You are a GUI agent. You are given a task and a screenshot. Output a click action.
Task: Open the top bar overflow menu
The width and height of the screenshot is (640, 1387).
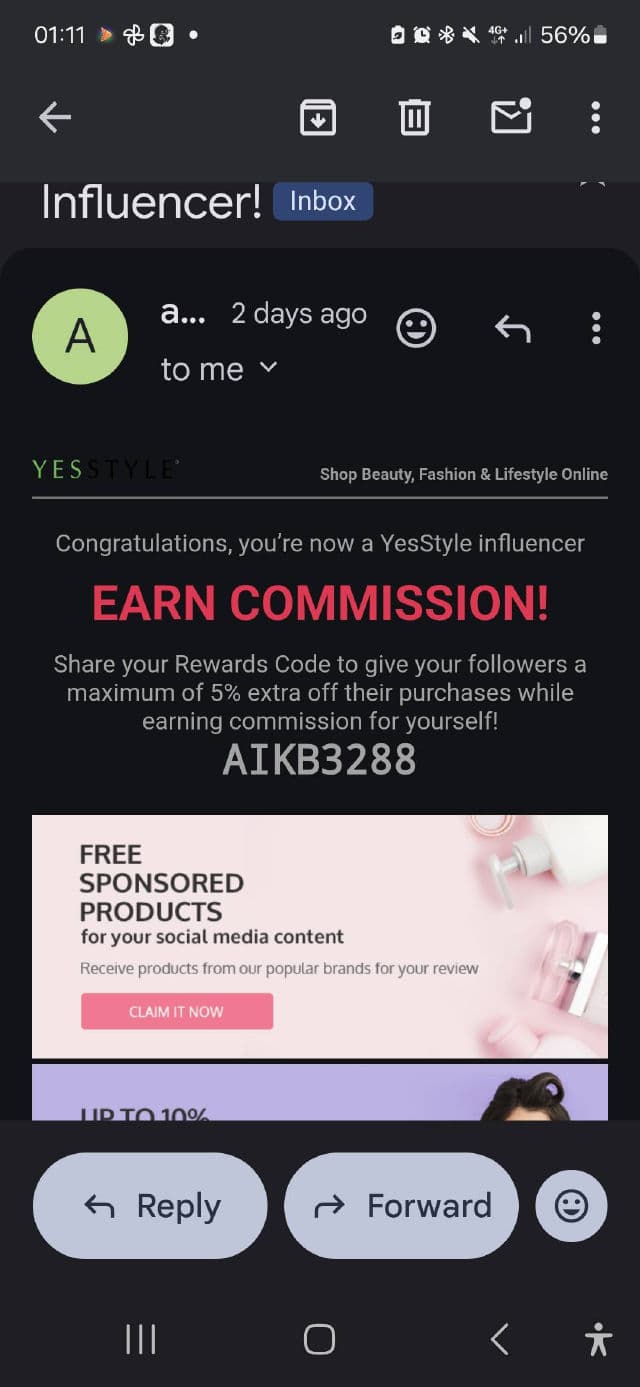[595, 118]
